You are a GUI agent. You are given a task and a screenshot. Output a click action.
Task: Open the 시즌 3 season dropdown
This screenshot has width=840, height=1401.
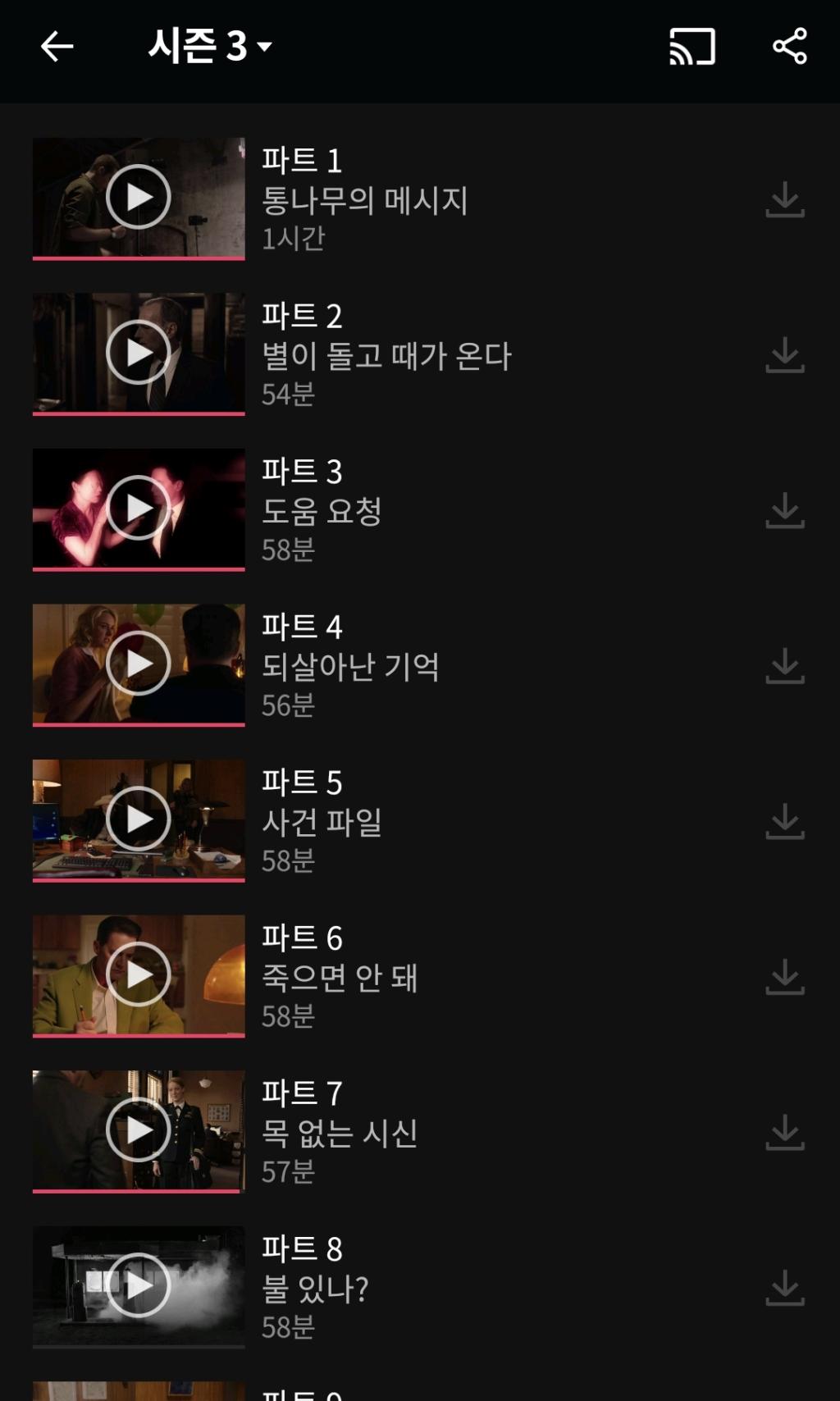coord(210,47)
